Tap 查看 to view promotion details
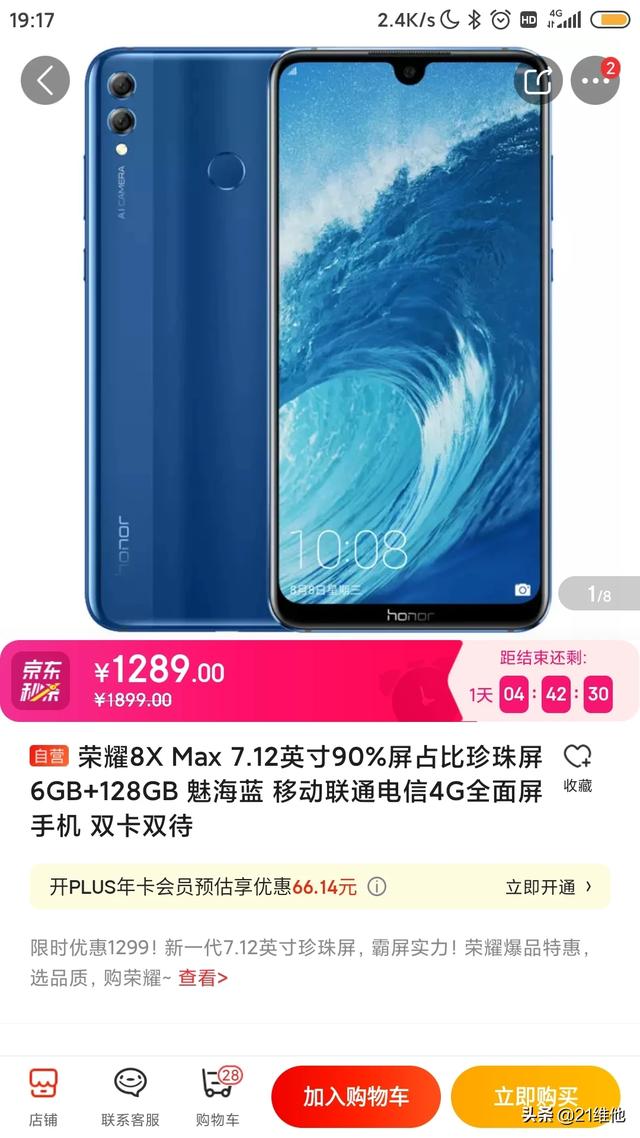Viewport: 640px width, 1138px height. click(203, 978)
